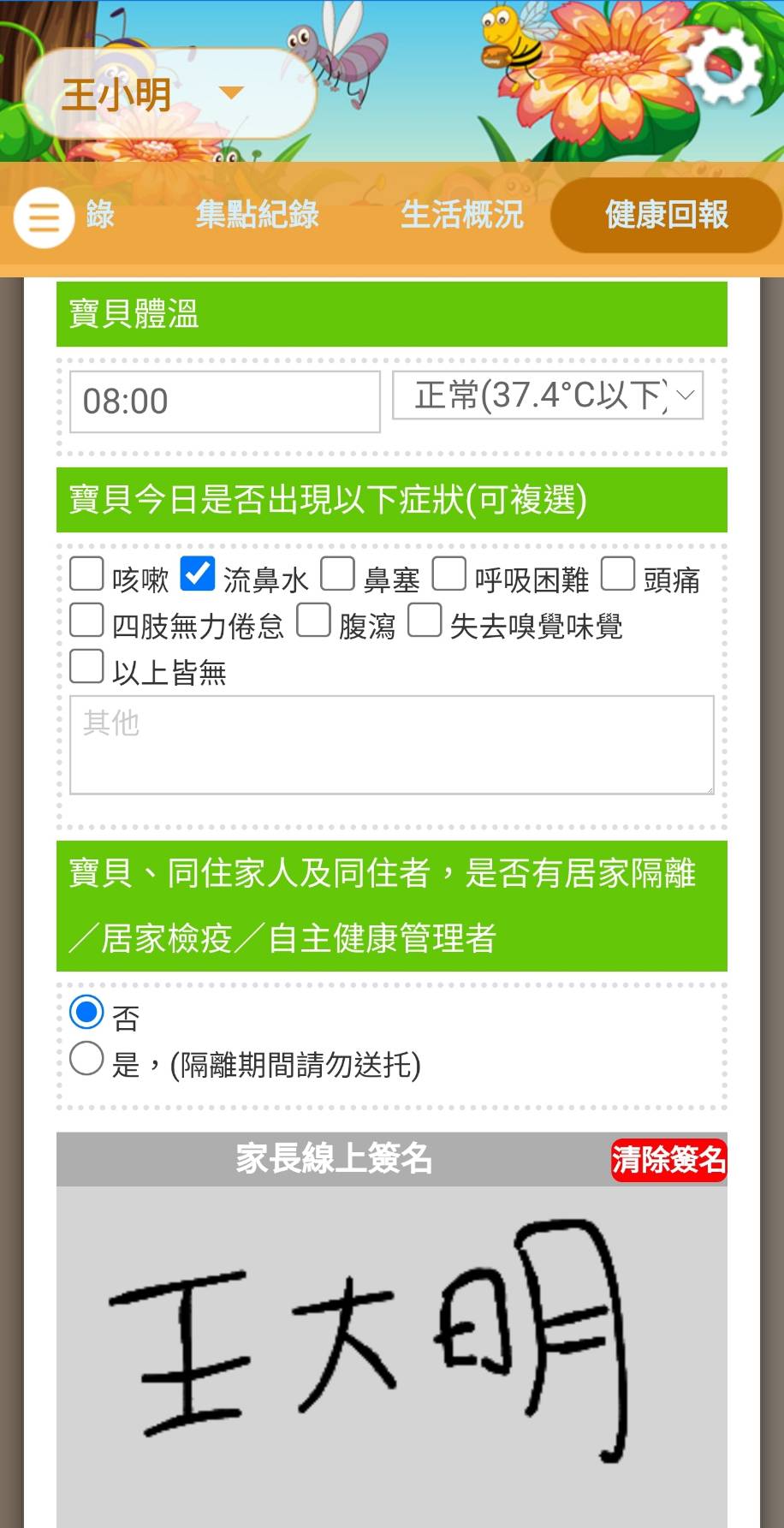The image size is (784, 1528).
Task: Select the 健康回報 tab
Action: 666,215
